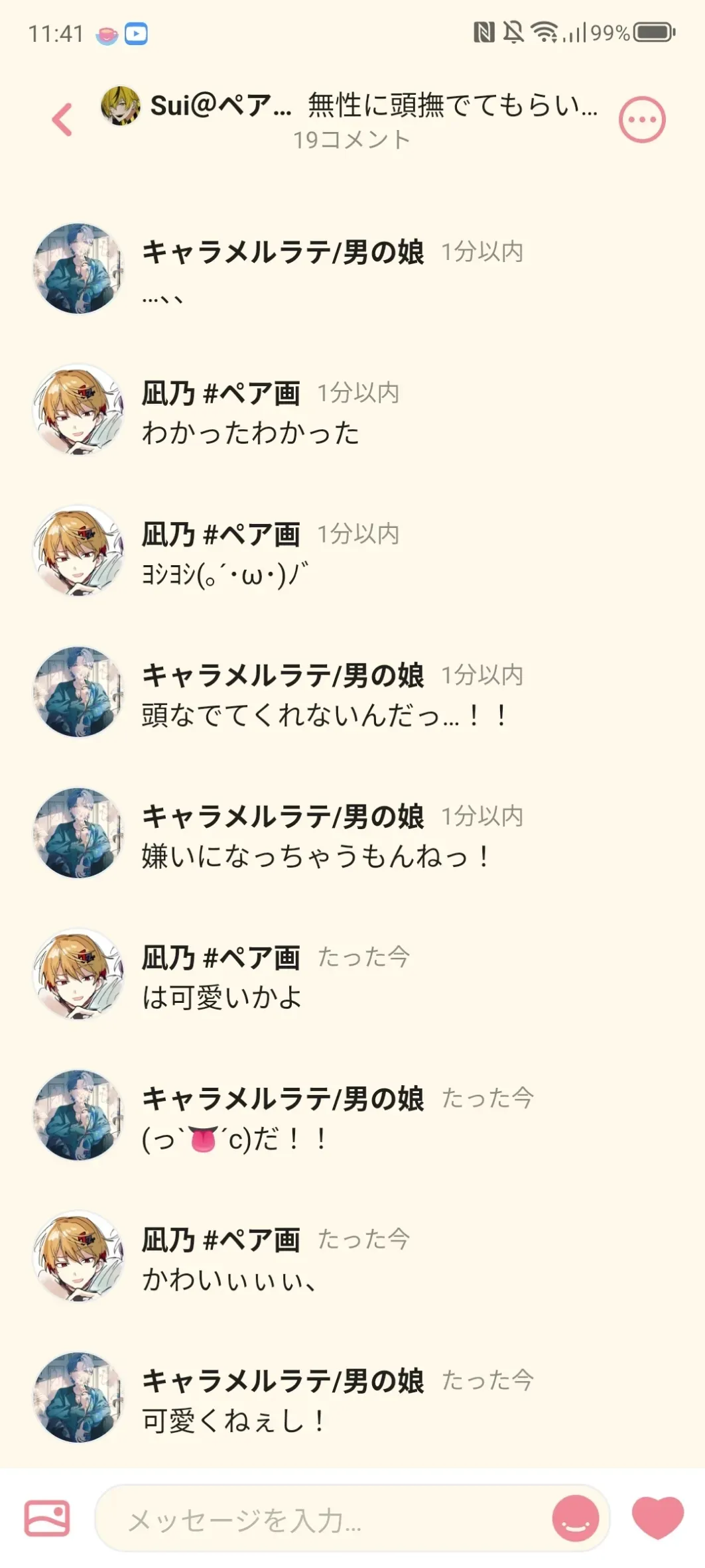The width and height of the screenshot is (705, 1568).
Task: Open the emoji sticker picker
Action: [575, 1518]
